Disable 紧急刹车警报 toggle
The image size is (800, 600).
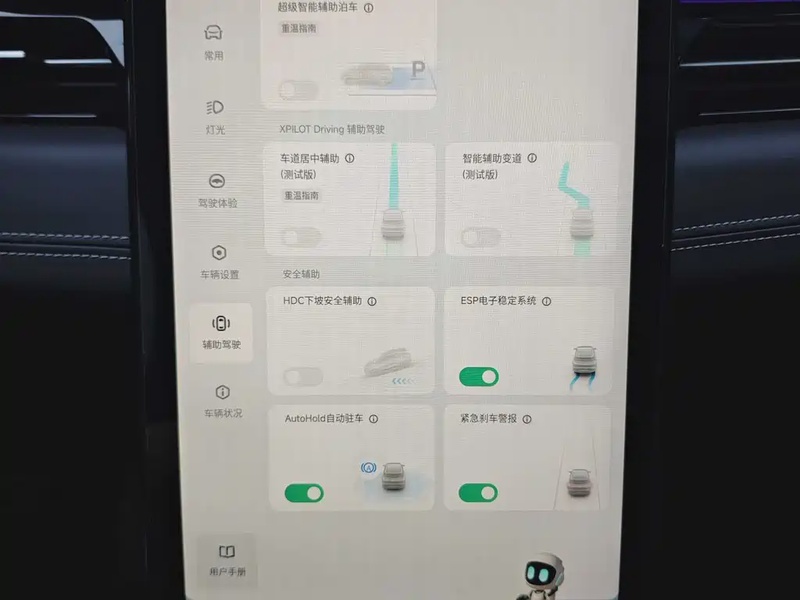(478, 492)
